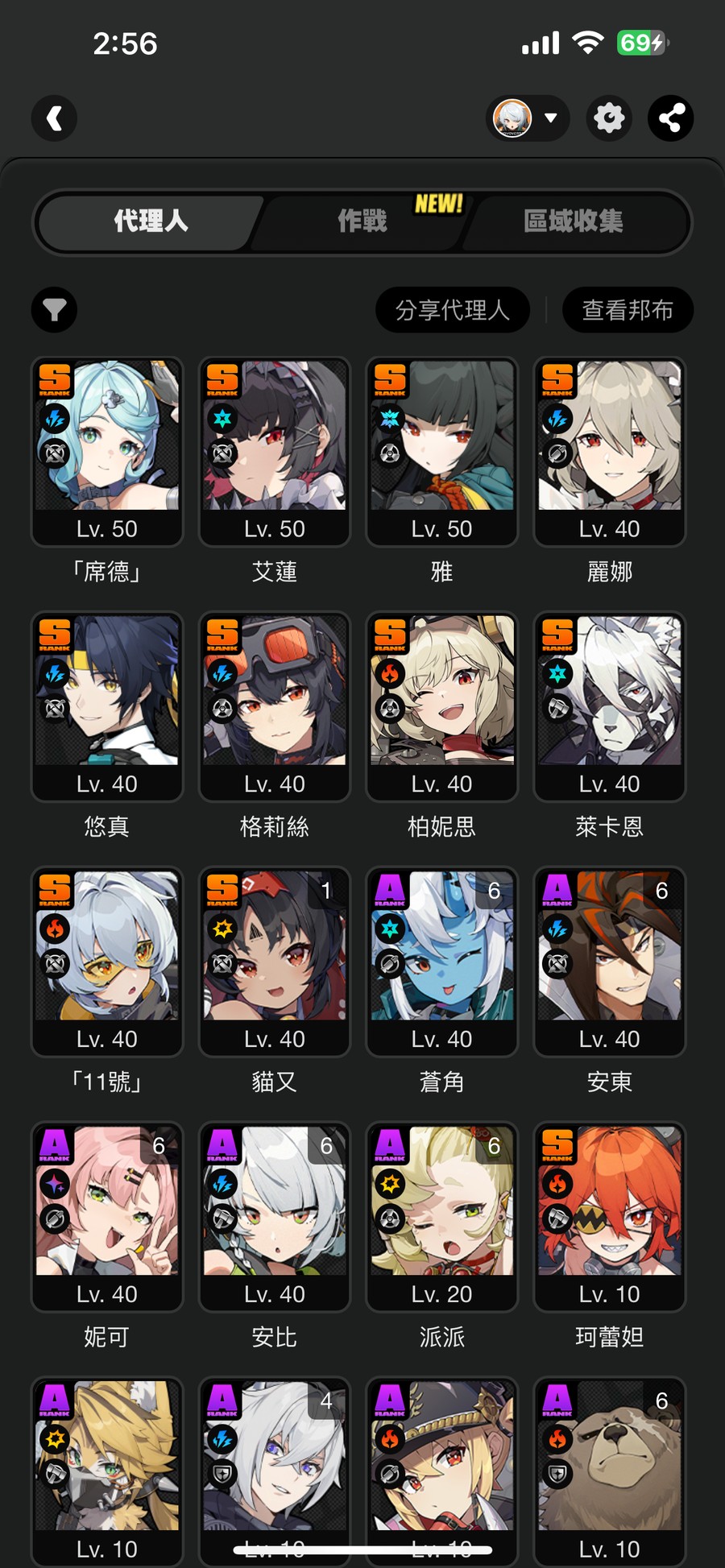Select the 代理人 tab

point(151,221)
